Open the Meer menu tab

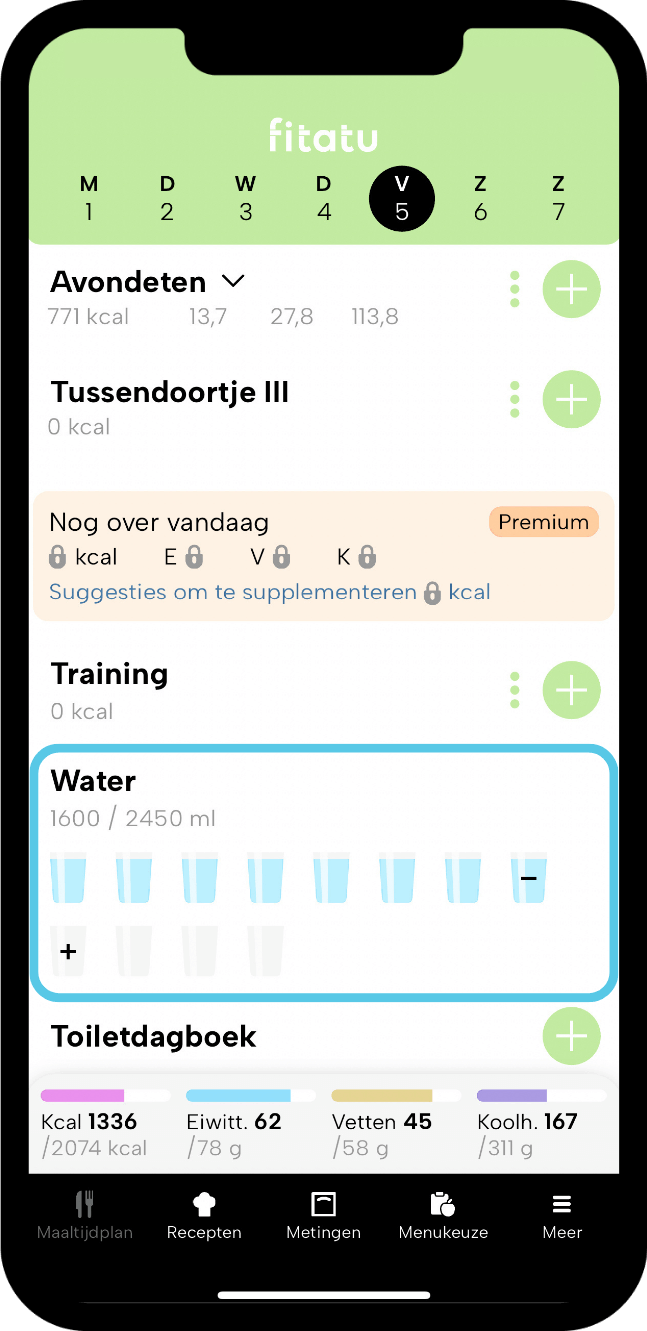562,1215
